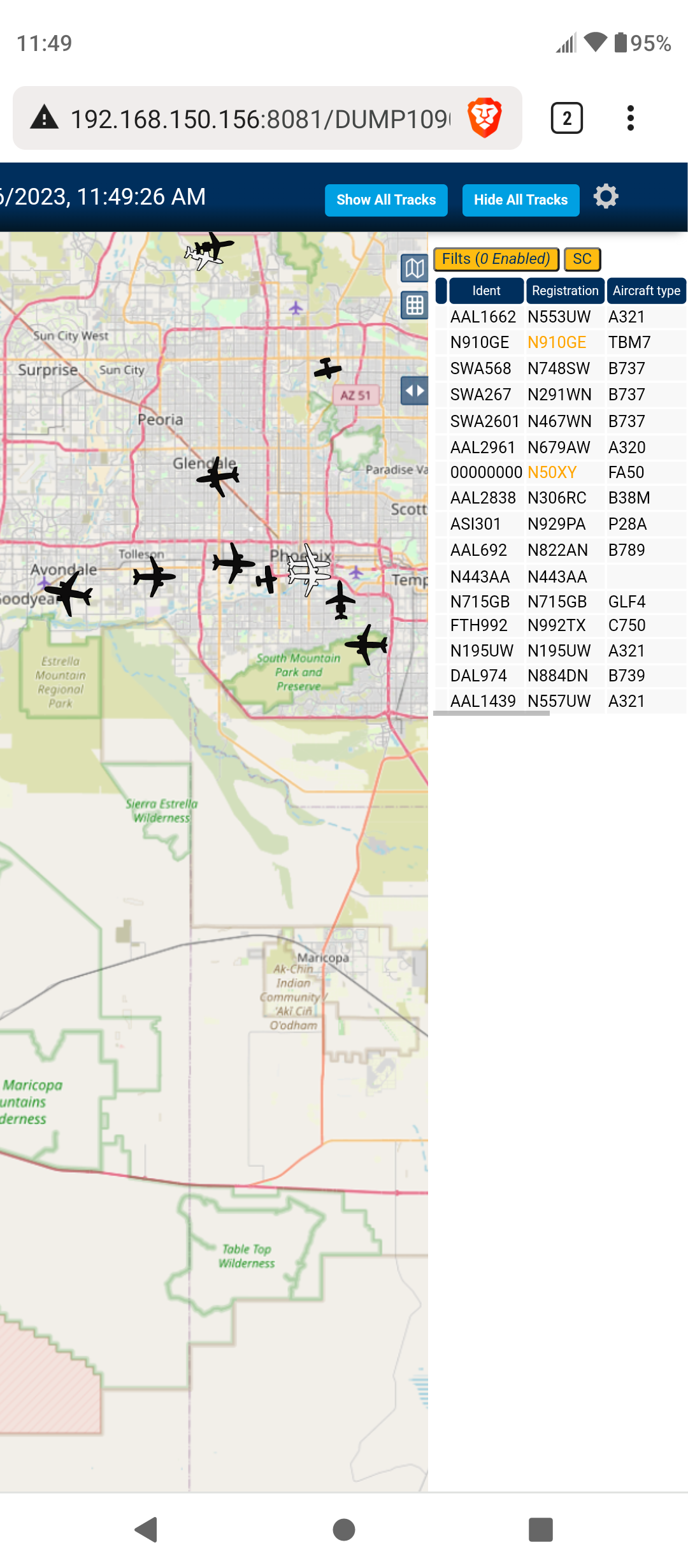The width and height of the screenshot is (688, 1568).
Task: Tap the Show All Tracks button
Action: (386, 200)
